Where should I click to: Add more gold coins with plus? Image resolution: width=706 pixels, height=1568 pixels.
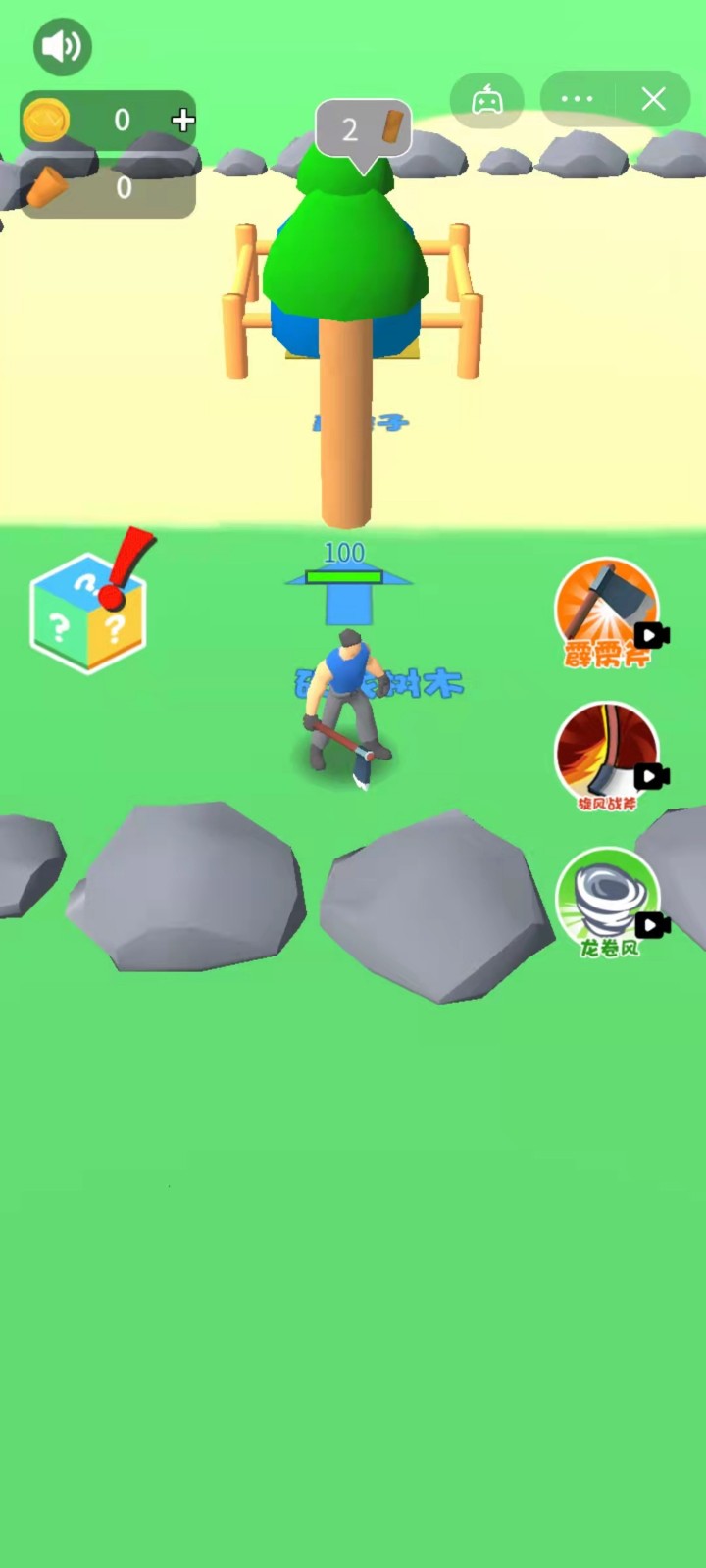(x=182, y=120)
